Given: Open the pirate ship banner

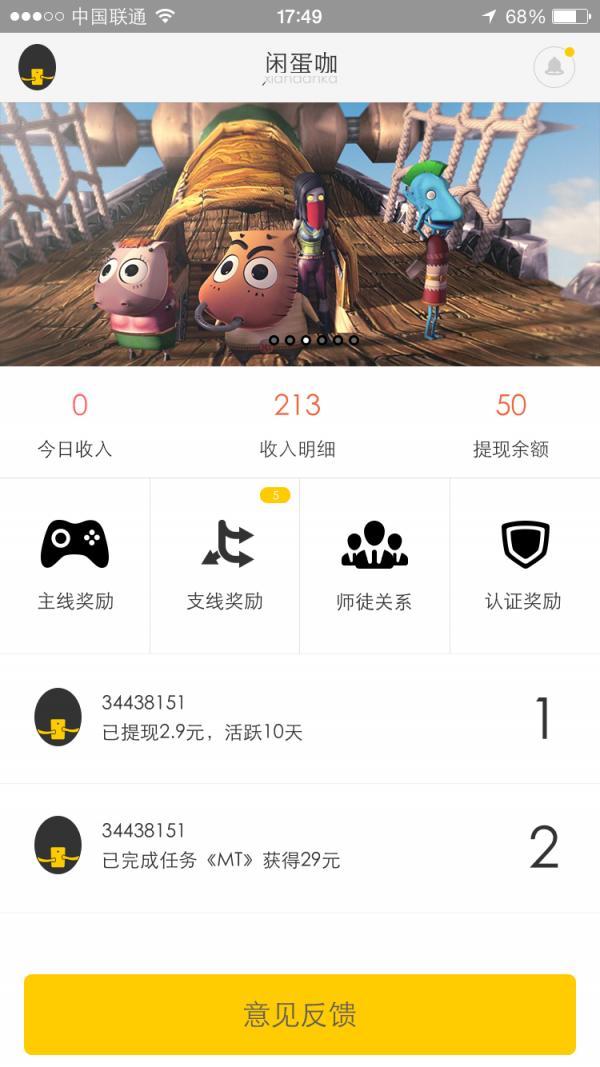Looking at the screenshot, I should [300, 234].
